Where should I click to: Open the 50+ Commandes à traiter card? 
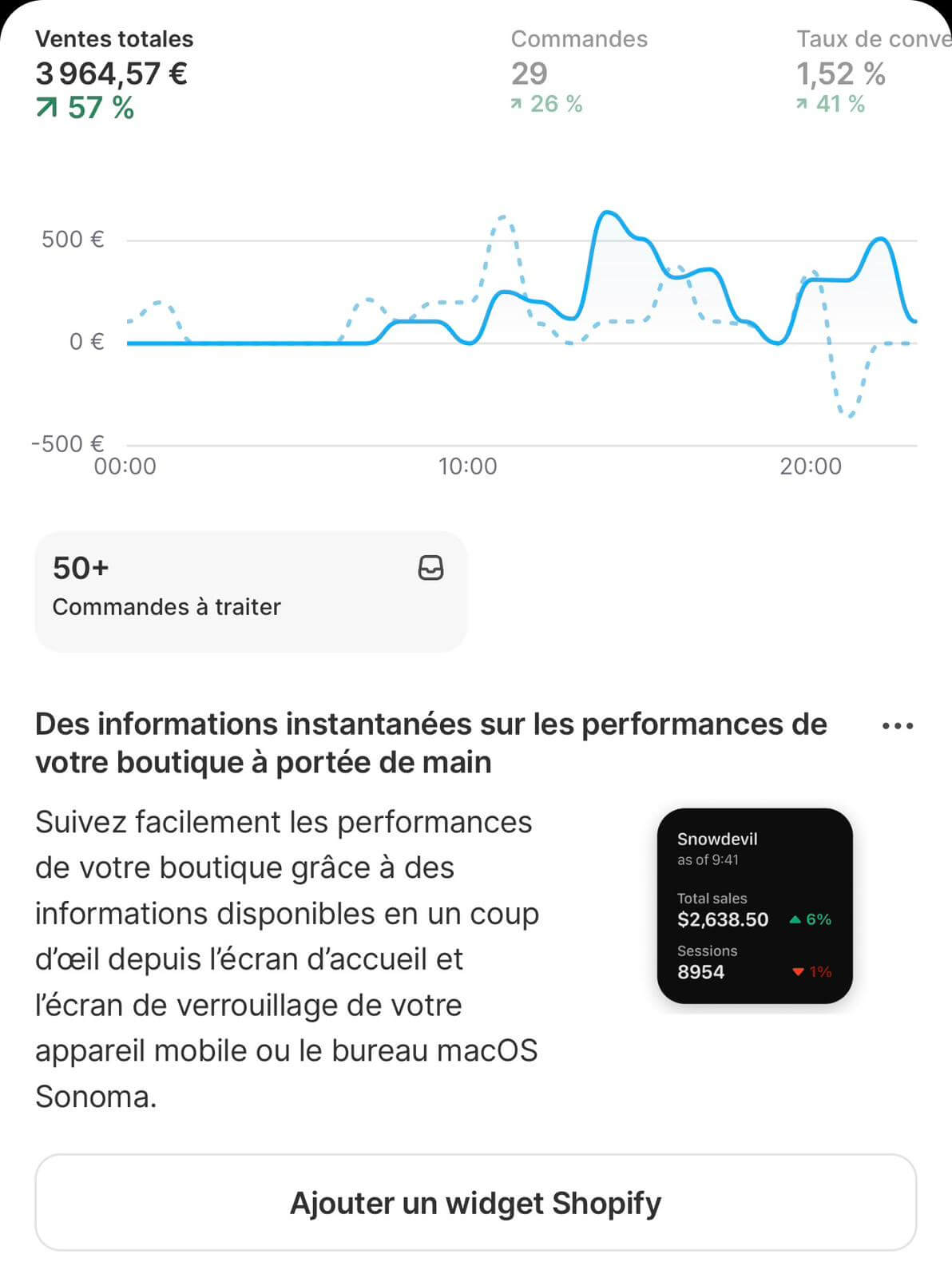coord(251,592)
